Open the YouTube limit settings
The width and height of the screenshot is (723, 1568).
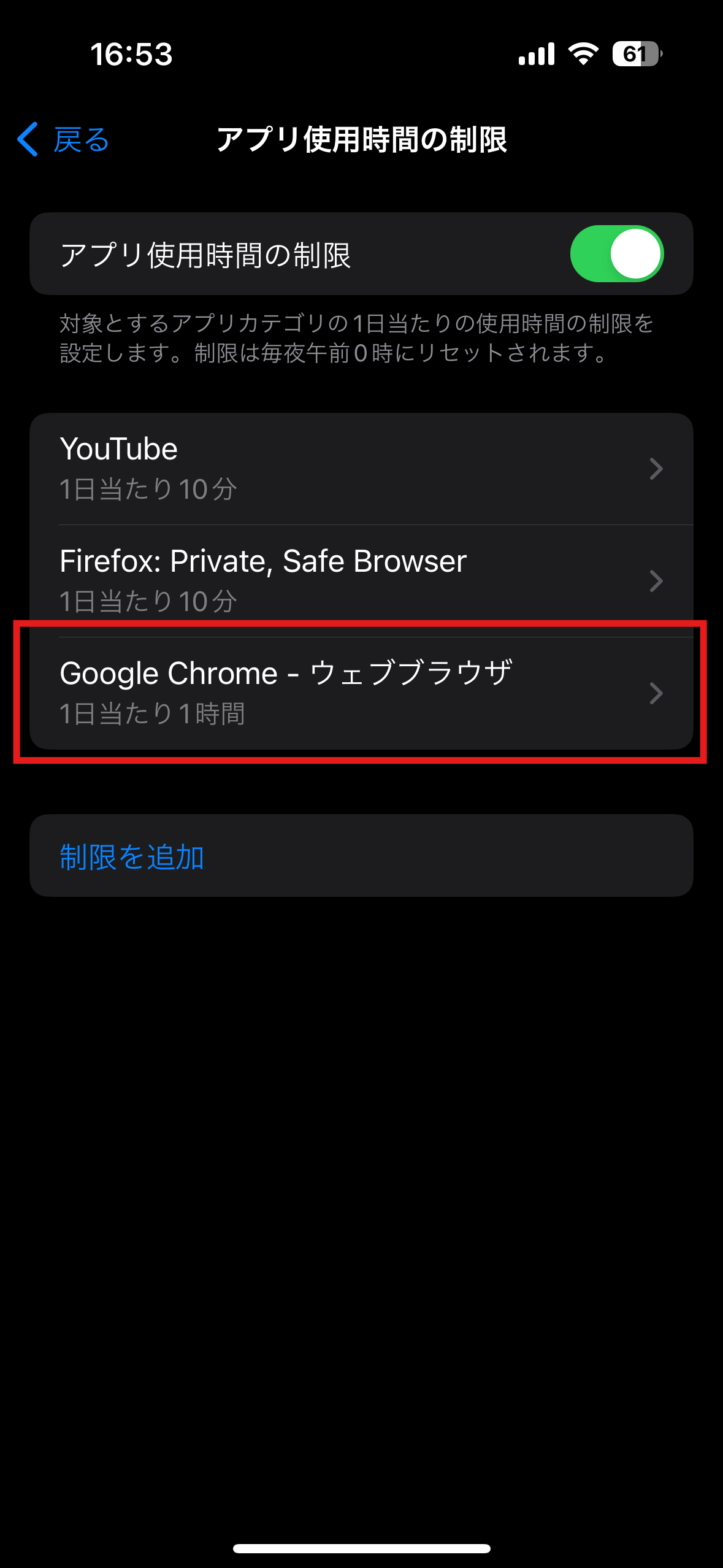361,469
